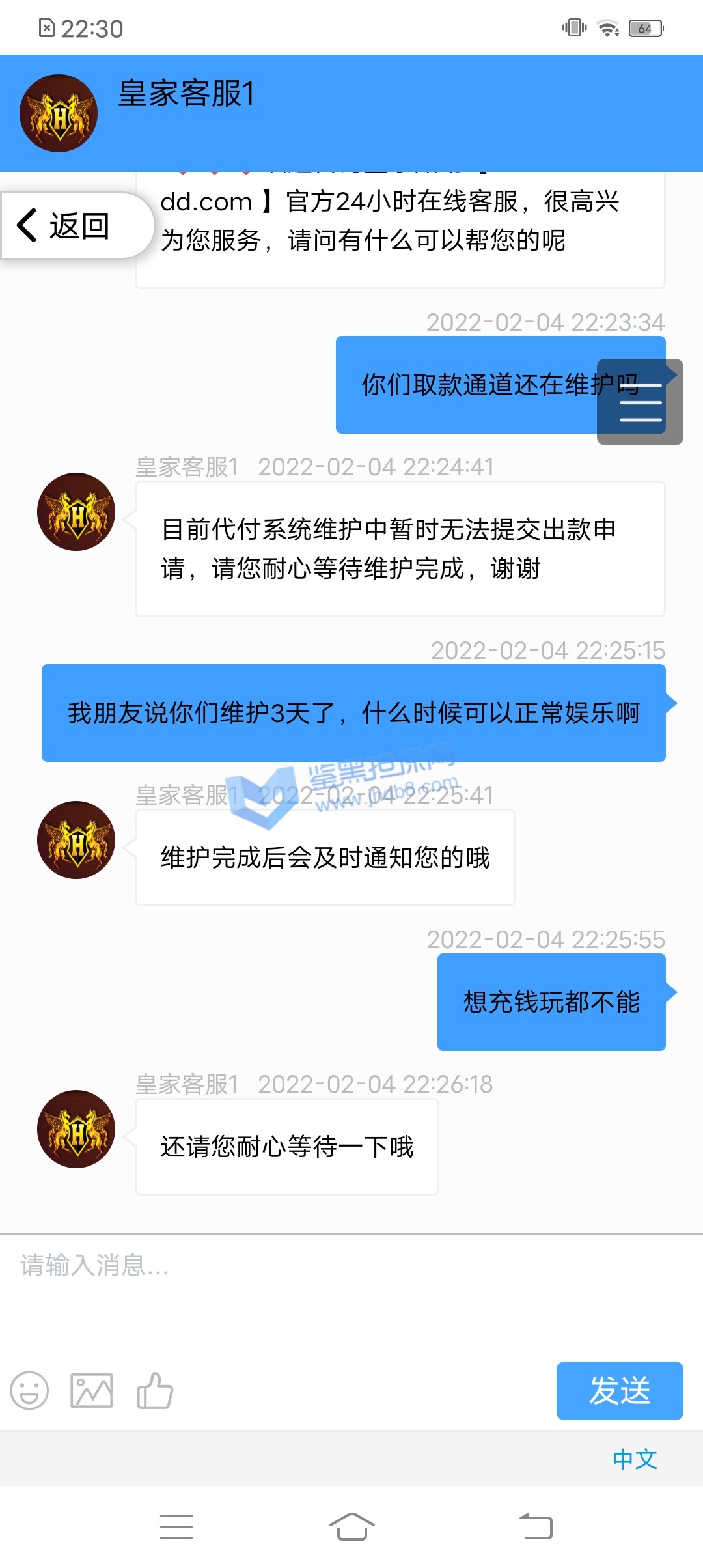The height and width of the screenshot is (1568, 703).
Task: Tap the 返回 back button
Action: [x=65, y=226]
